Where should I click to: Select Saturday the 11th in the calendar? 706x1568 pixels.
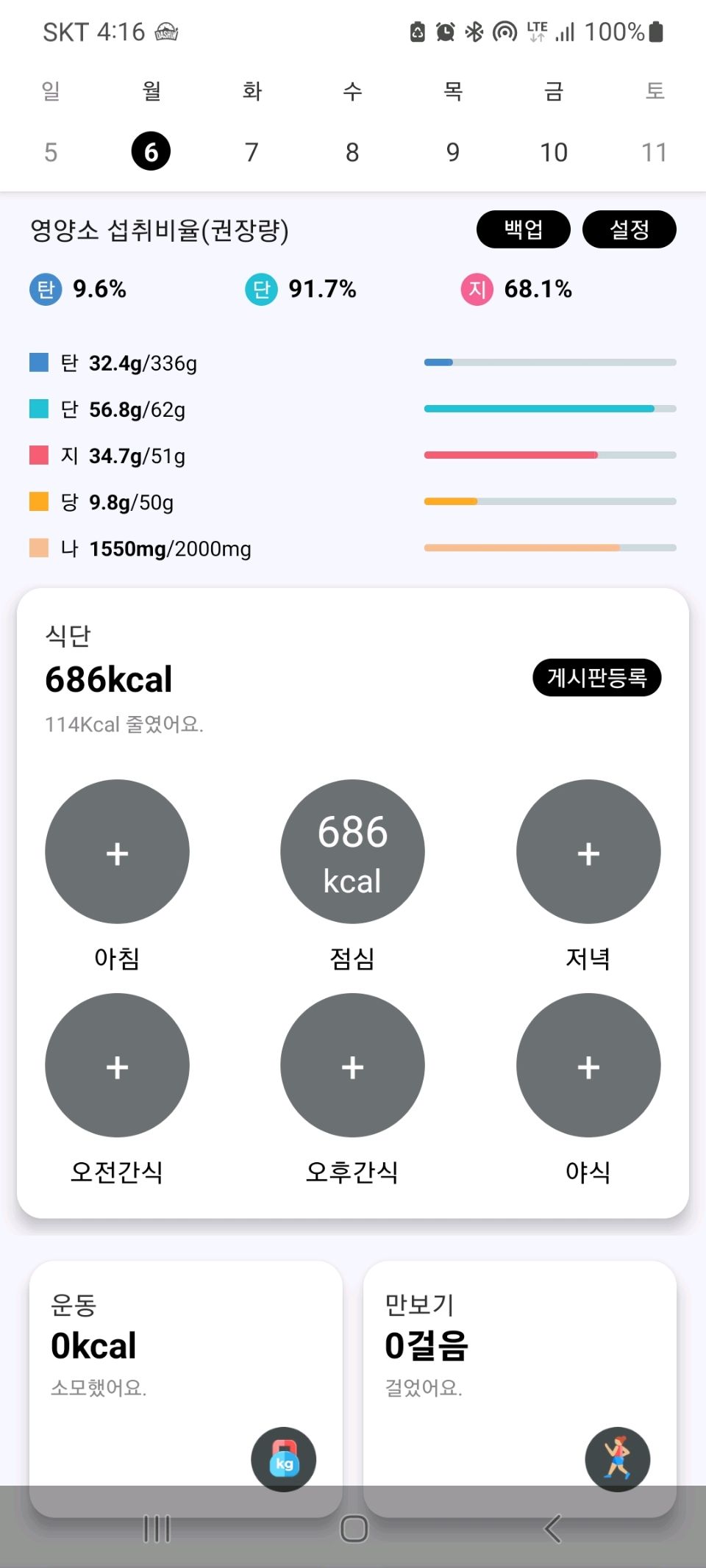[x=654, y=152]
